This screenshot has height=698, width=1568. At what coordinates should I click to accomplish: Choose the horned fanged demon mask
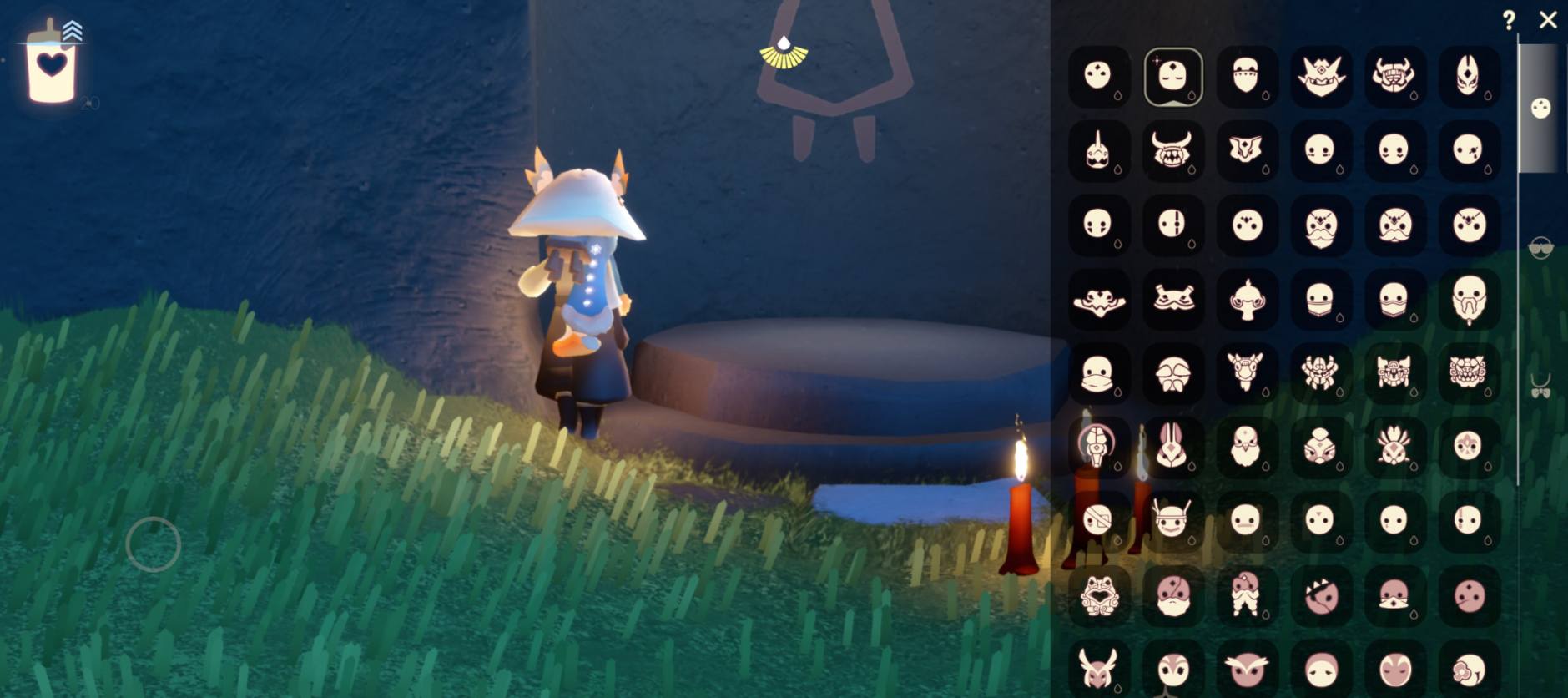point(1172,151)
